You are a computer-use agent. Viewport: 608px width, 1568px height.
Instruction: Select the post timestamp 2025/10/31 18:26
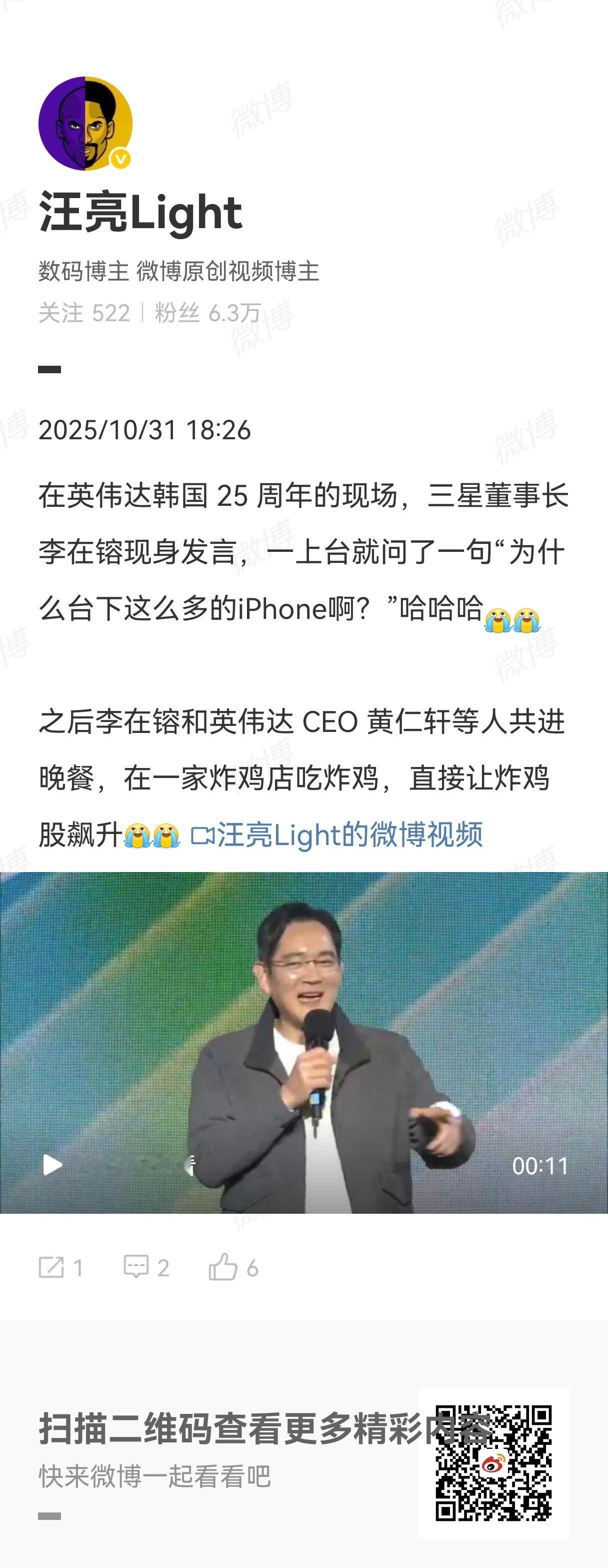[x=146, y=429]
